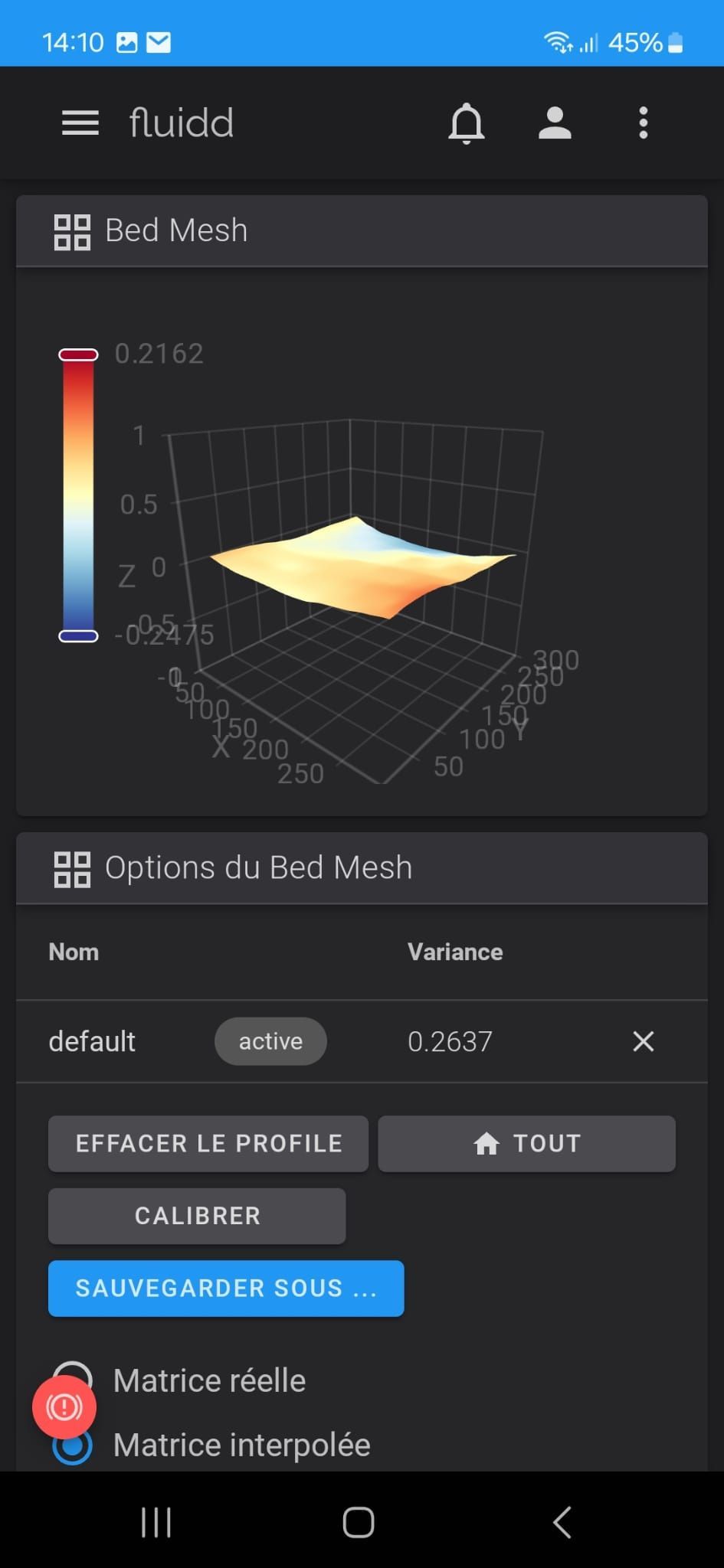Screen dimensions: 724x1568
Task: Grab the lower color scale handle
Action: pyautogui.click(x=78, y=635)
